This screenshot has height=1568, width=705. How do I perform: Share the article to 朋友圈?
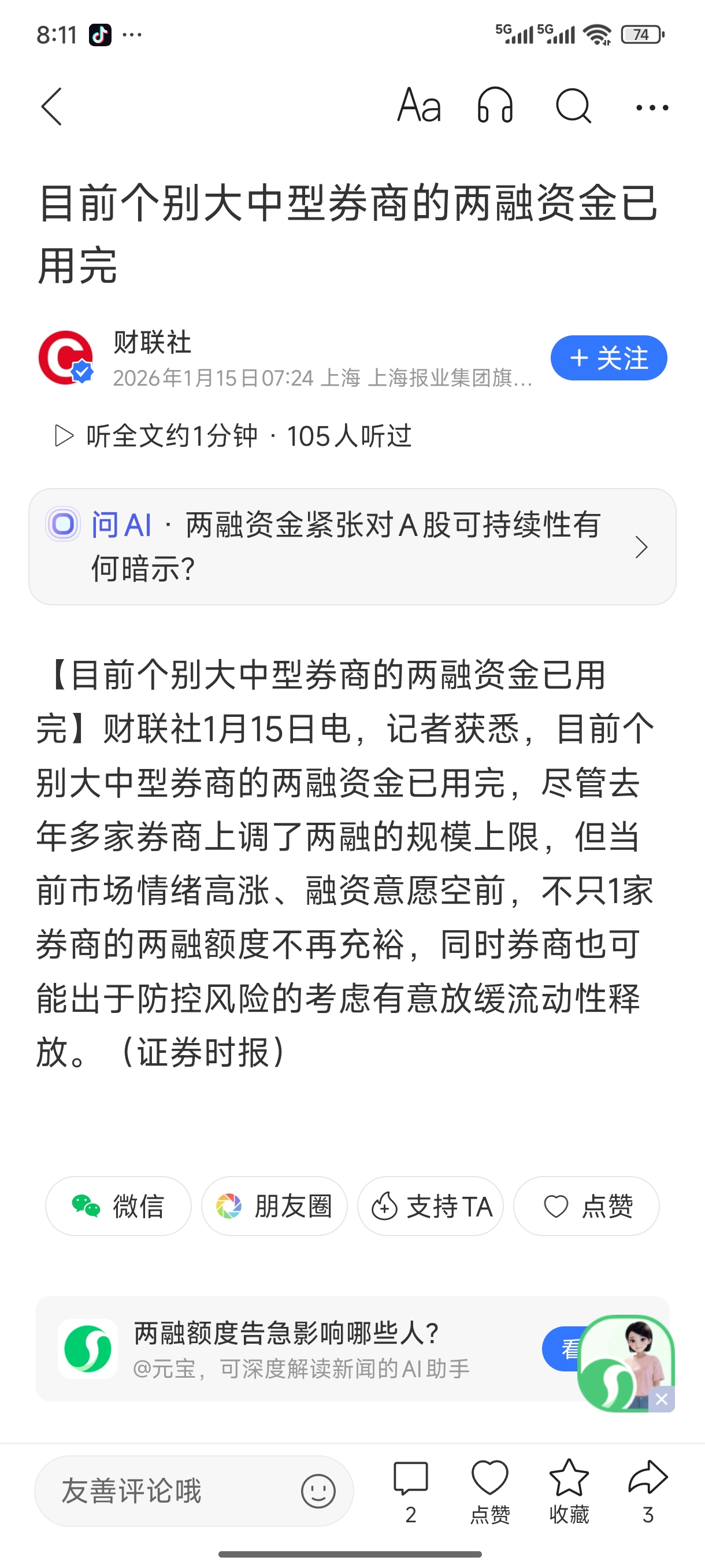coord(274,1206)
